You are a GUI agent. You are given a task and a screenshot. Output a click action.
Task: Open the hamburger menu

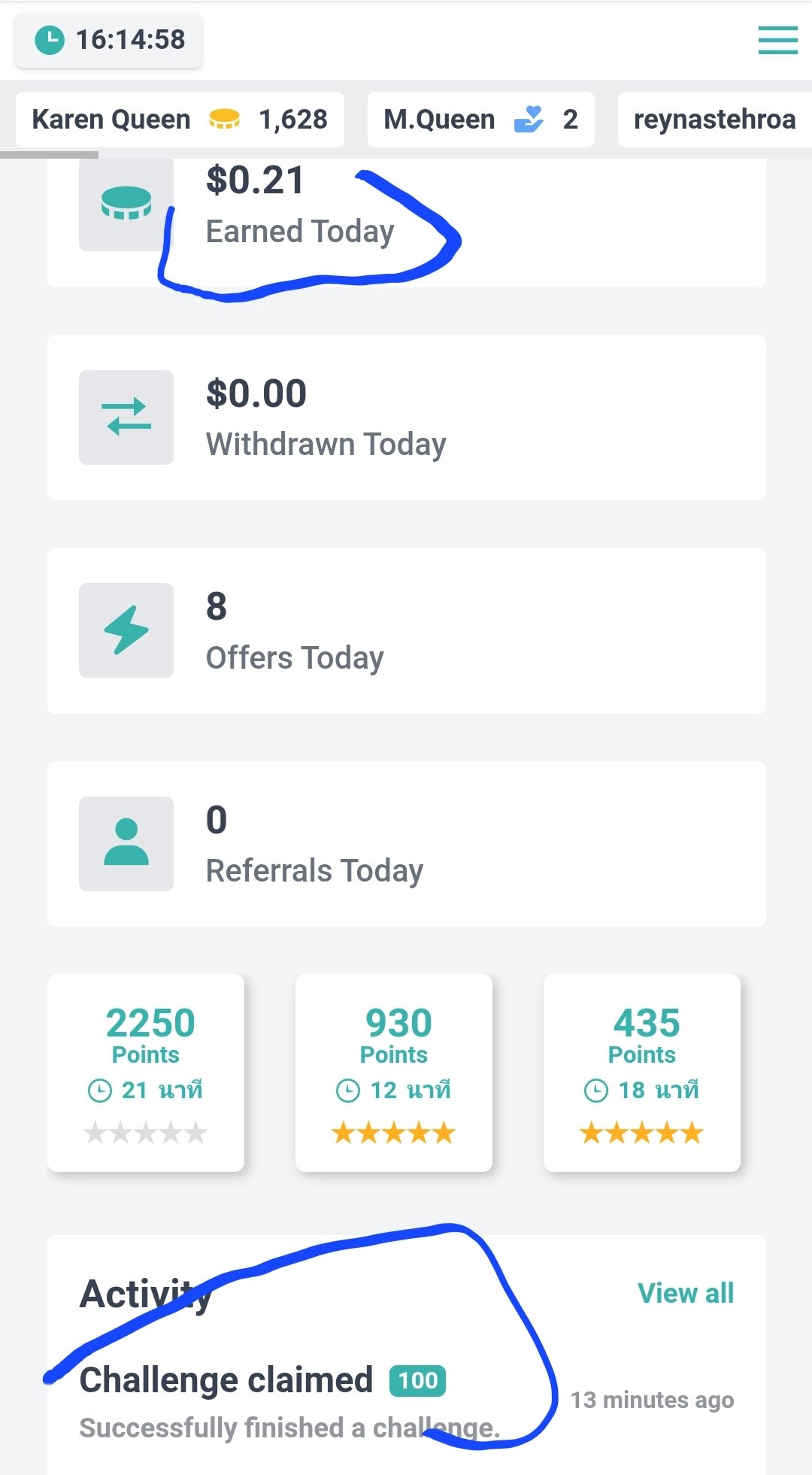click(x=777, y=40)
